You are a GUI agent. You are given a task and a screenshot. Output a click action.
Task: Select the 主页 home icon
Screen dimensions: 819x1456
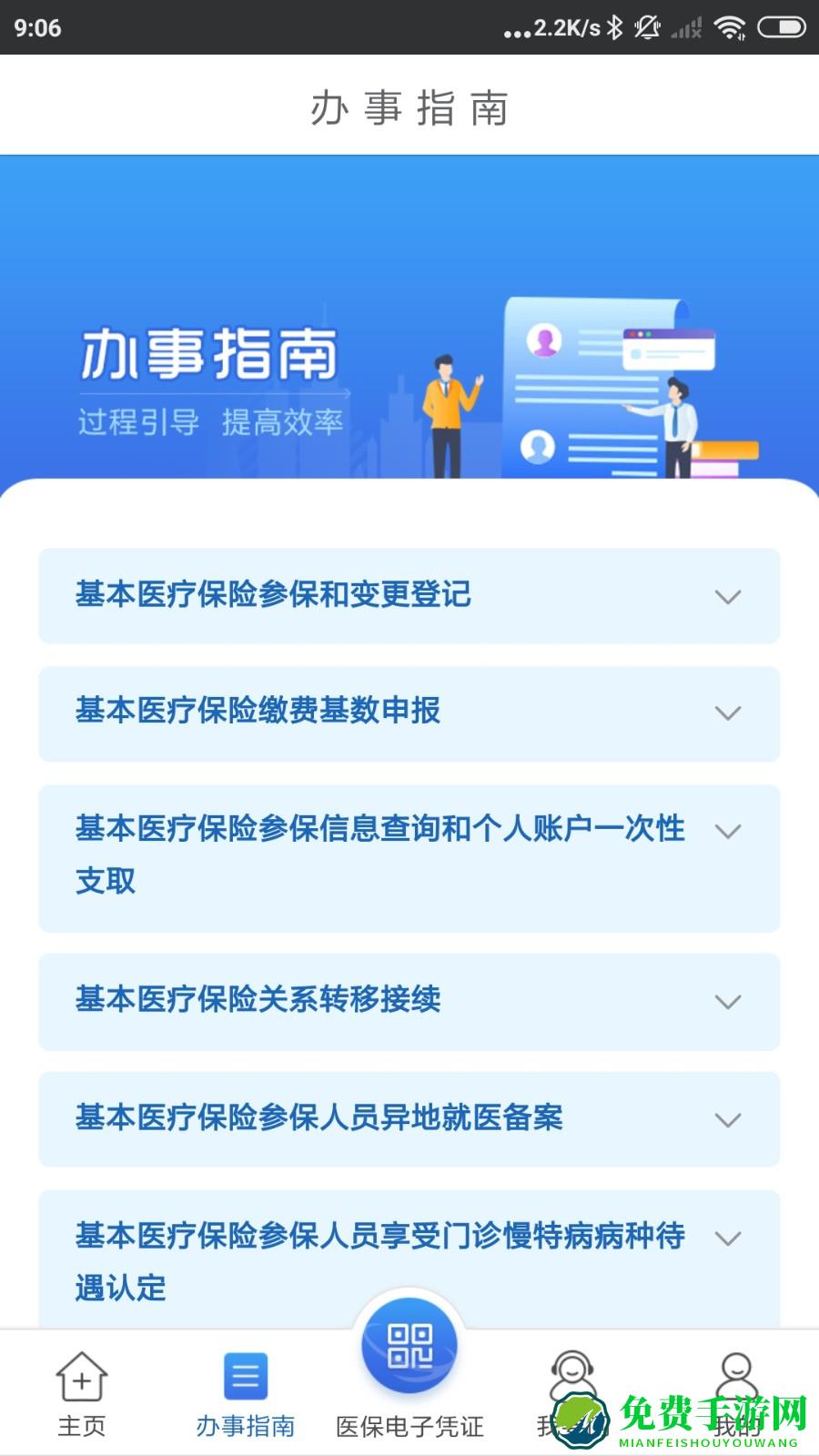[x=80, y=1379]
